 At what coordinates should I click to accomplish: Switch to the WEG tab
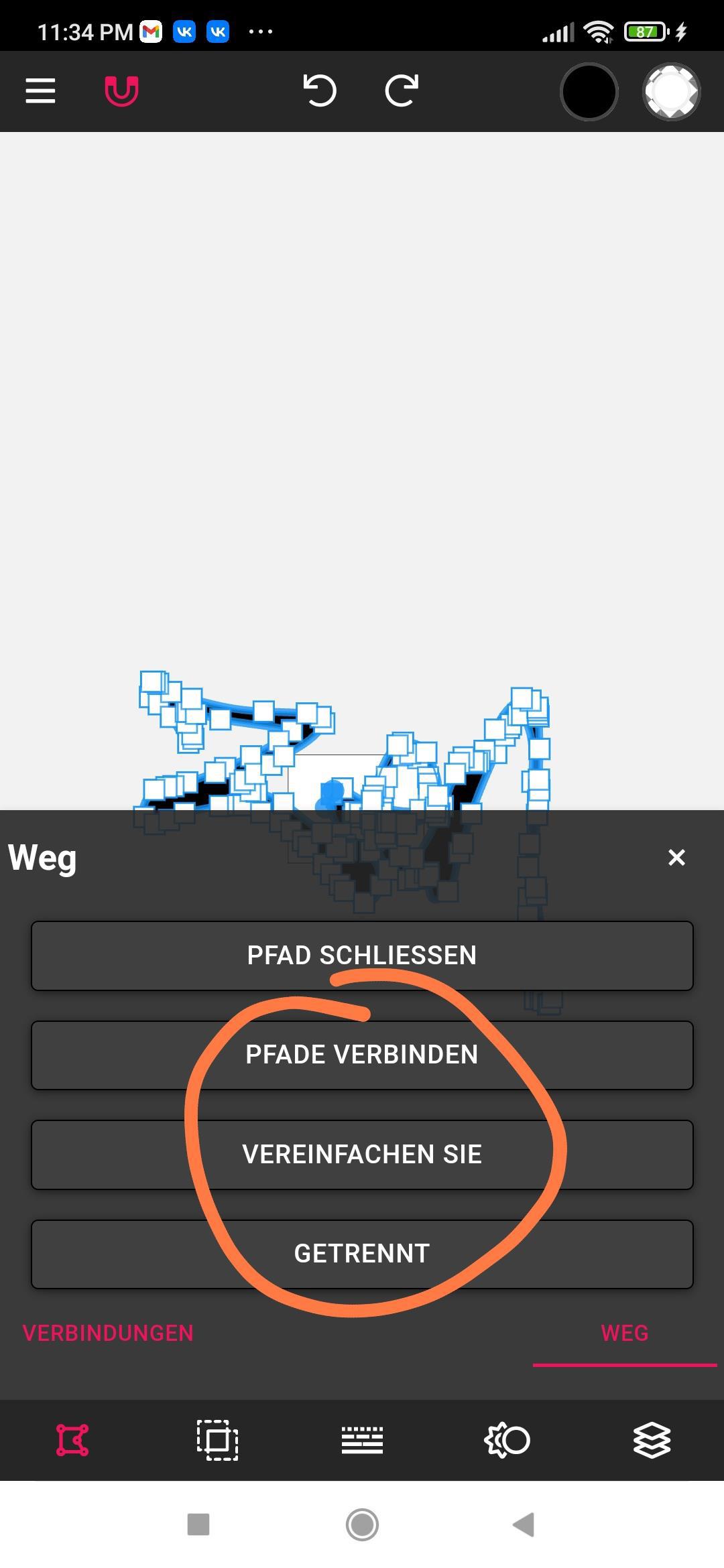click(624, 1333)
